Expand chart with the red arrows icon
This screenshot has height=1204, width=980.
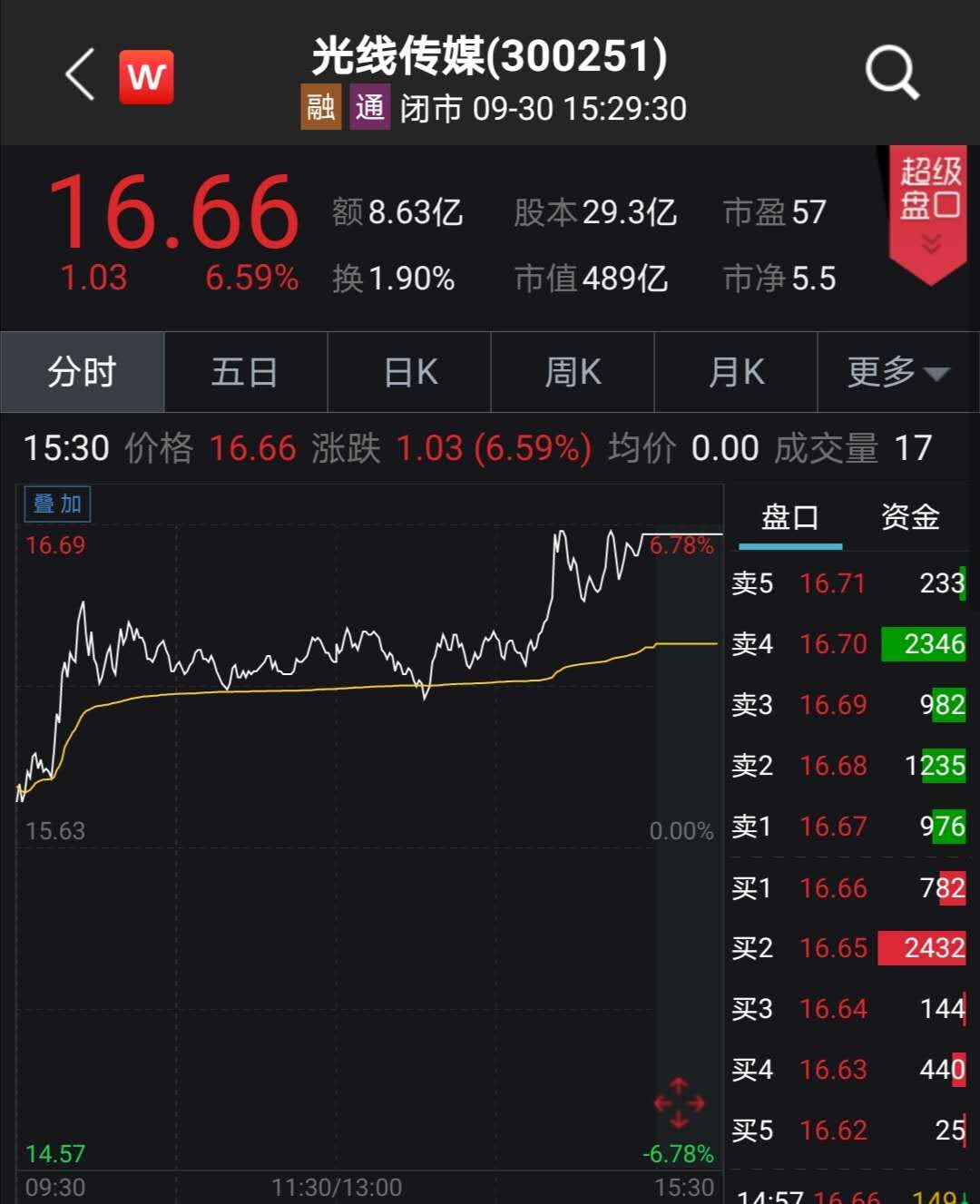(679, 1103)
